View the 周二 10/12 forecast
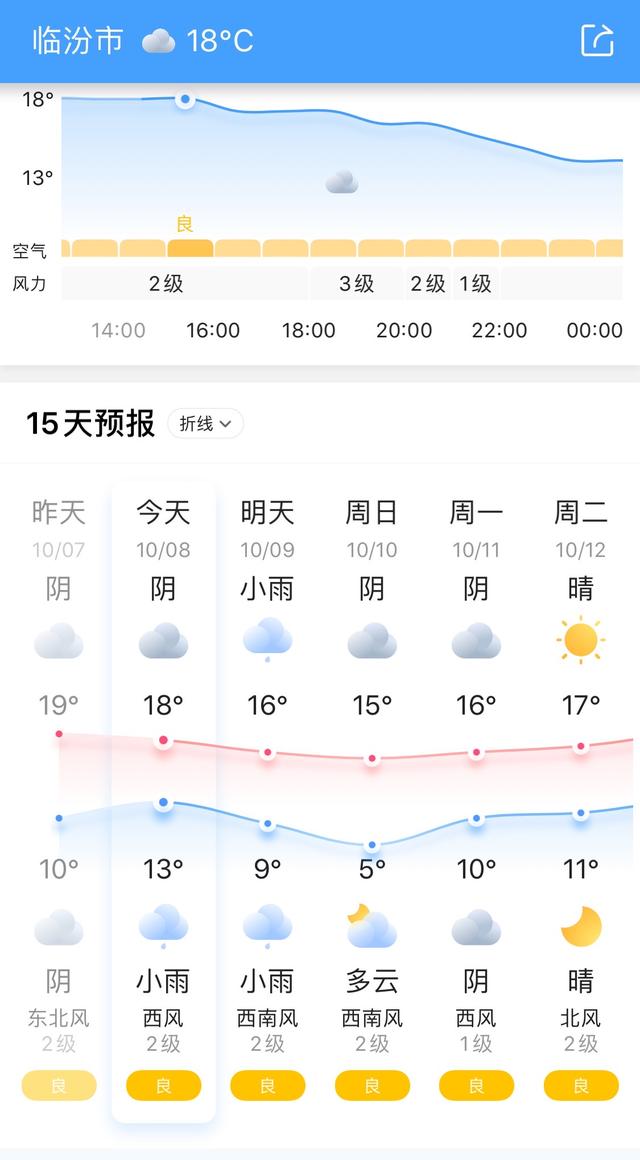640x1160 pixels. (581, 803)
